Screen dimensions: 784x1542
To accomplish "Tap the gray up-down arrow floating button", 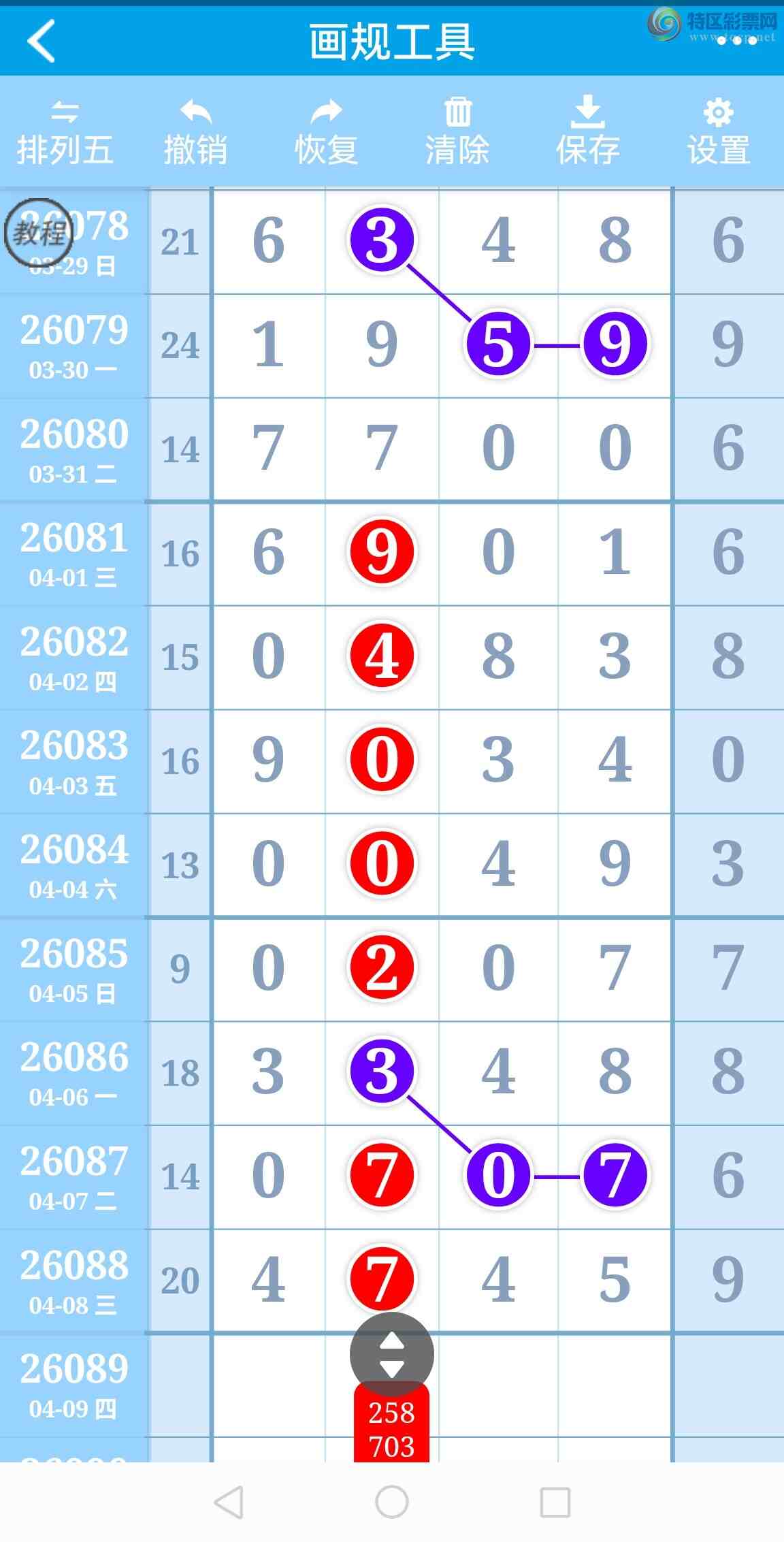I will [391, 1354].
